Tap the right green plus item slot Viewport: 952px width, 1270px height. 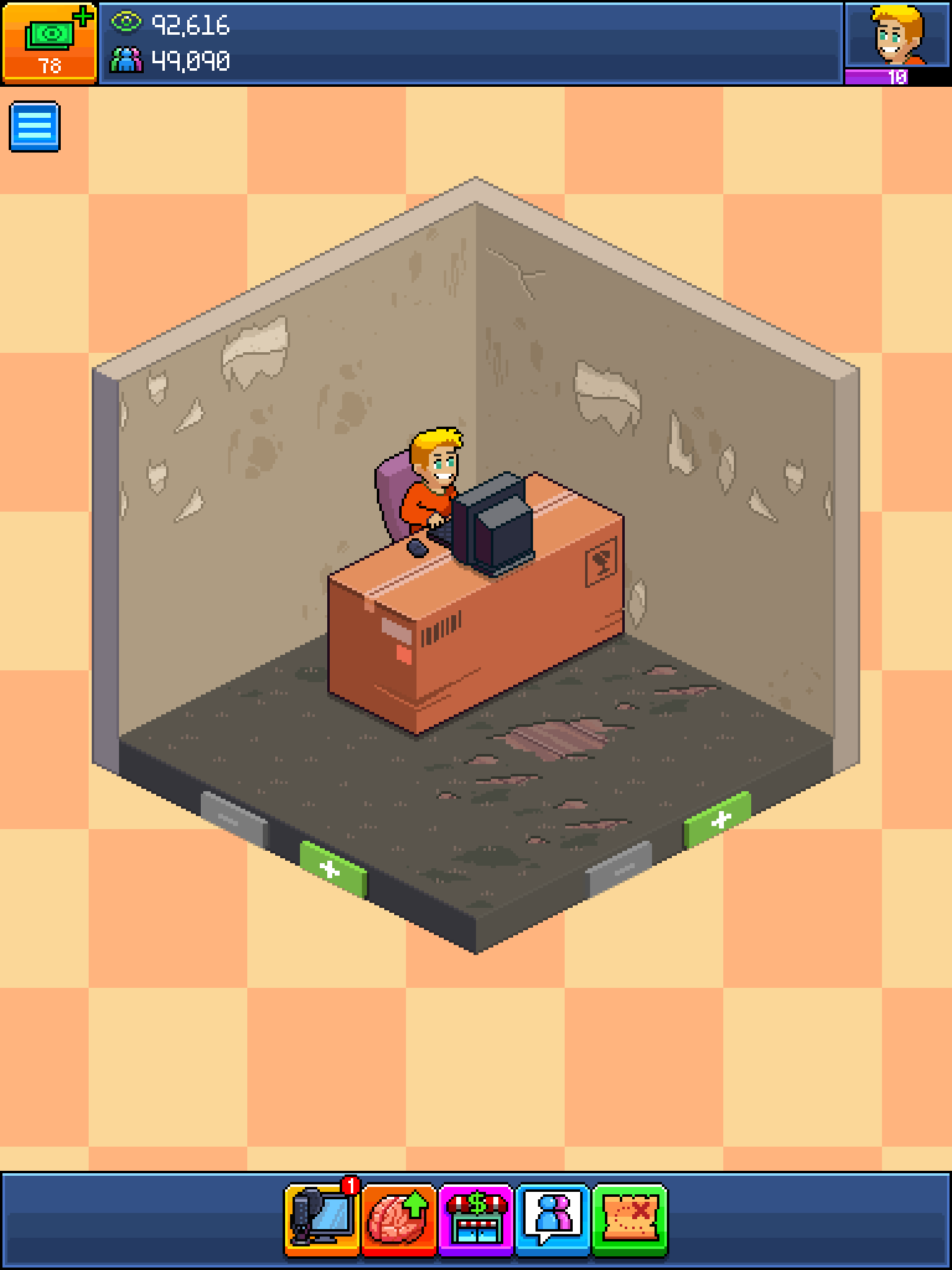coord(718,820)
